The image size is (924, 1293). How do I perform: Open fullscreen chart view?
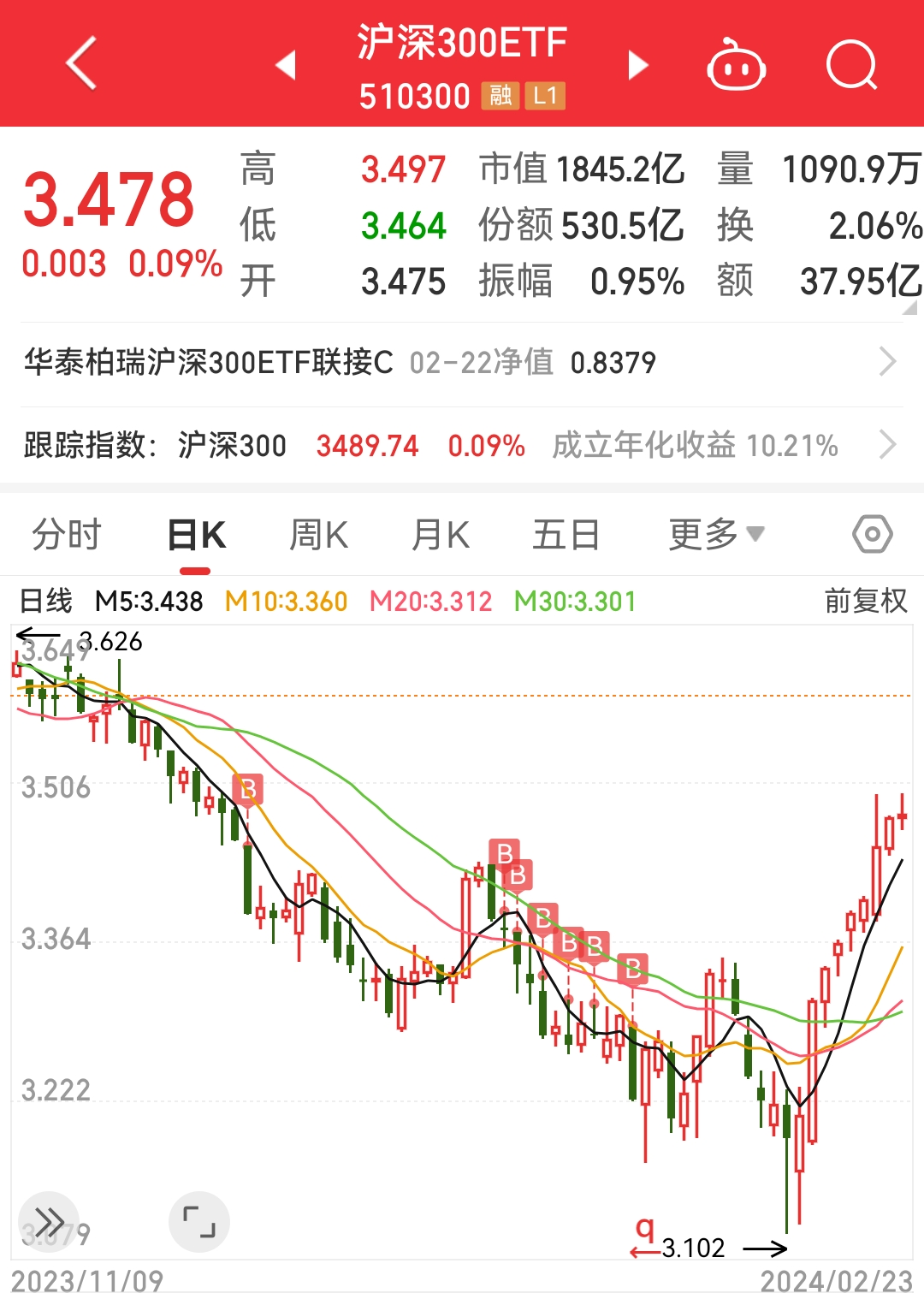coord(199,1221)
